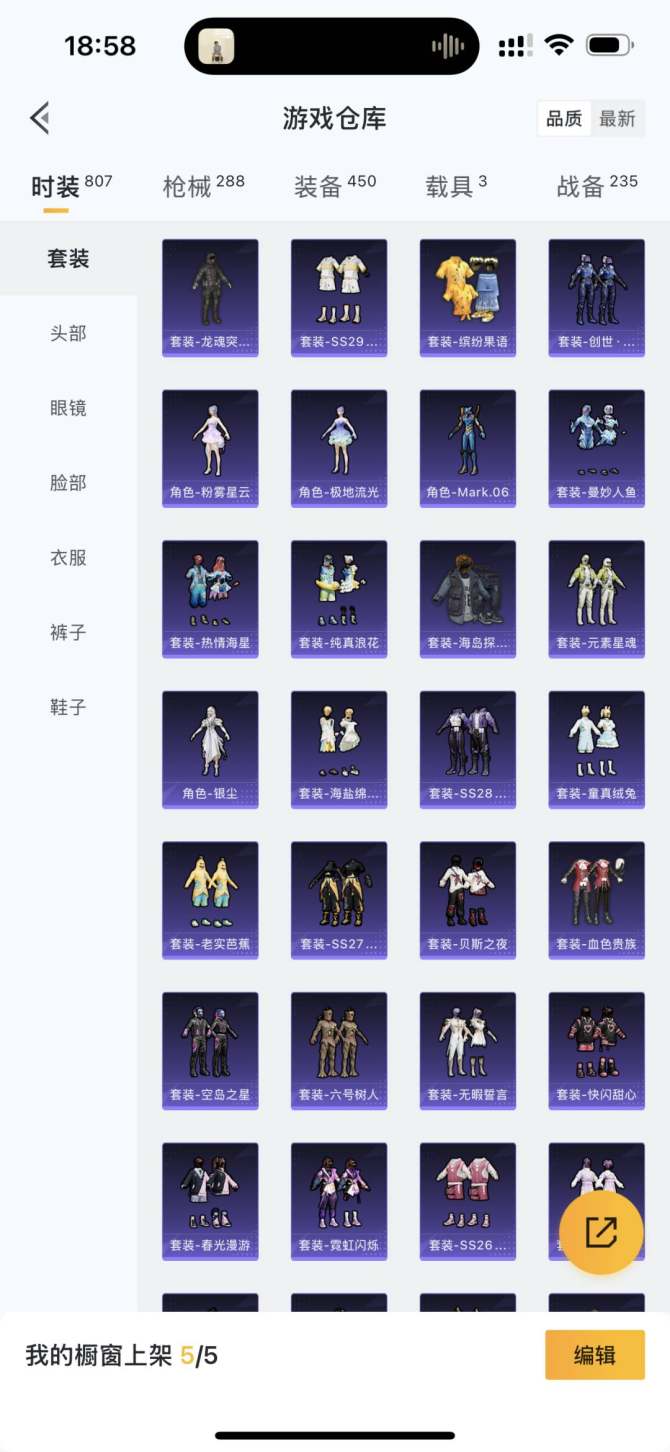The image size is (670, 1452).
Task: Sort by 最新
Action: pyautogui.click(x=617, y=119)
